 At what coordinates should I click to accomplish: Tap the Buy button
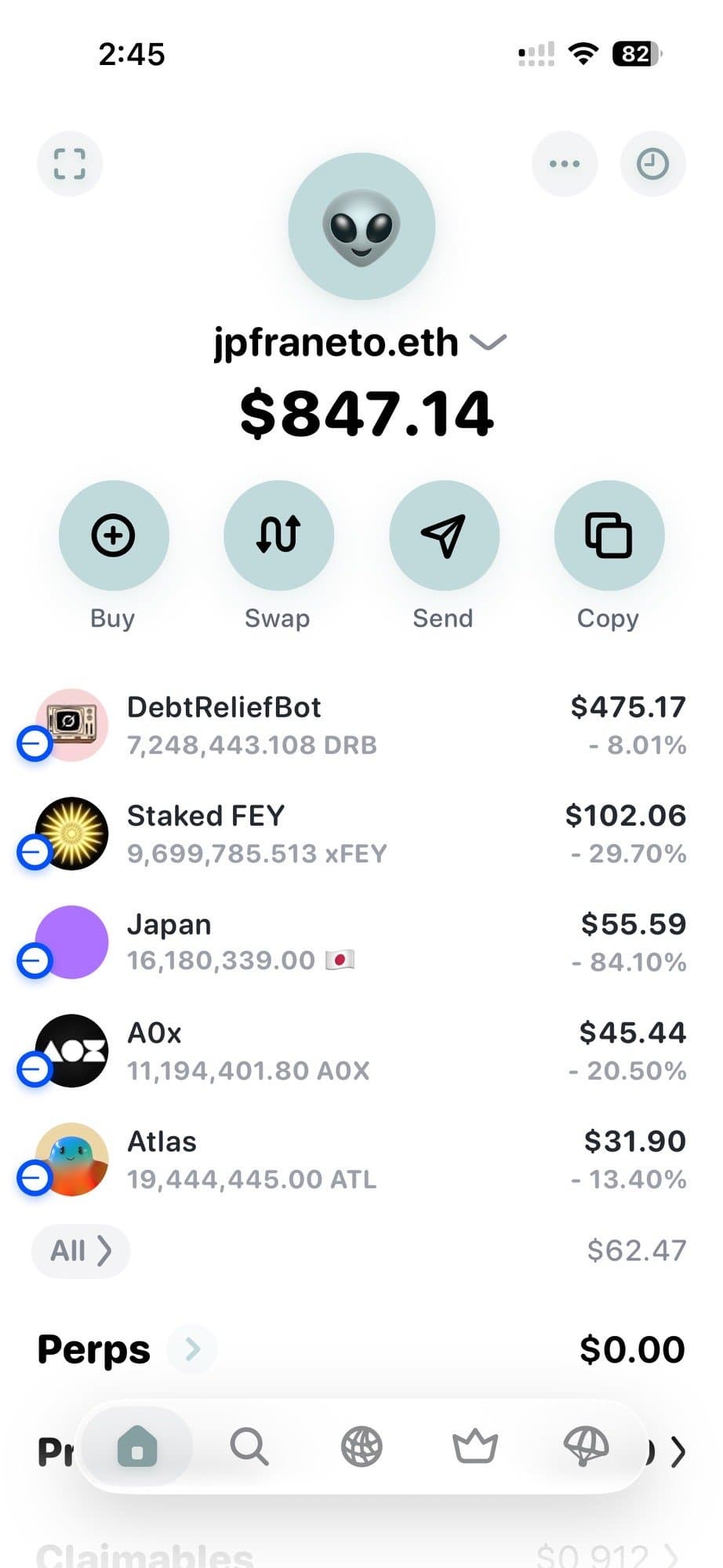(x=114, y=535)
